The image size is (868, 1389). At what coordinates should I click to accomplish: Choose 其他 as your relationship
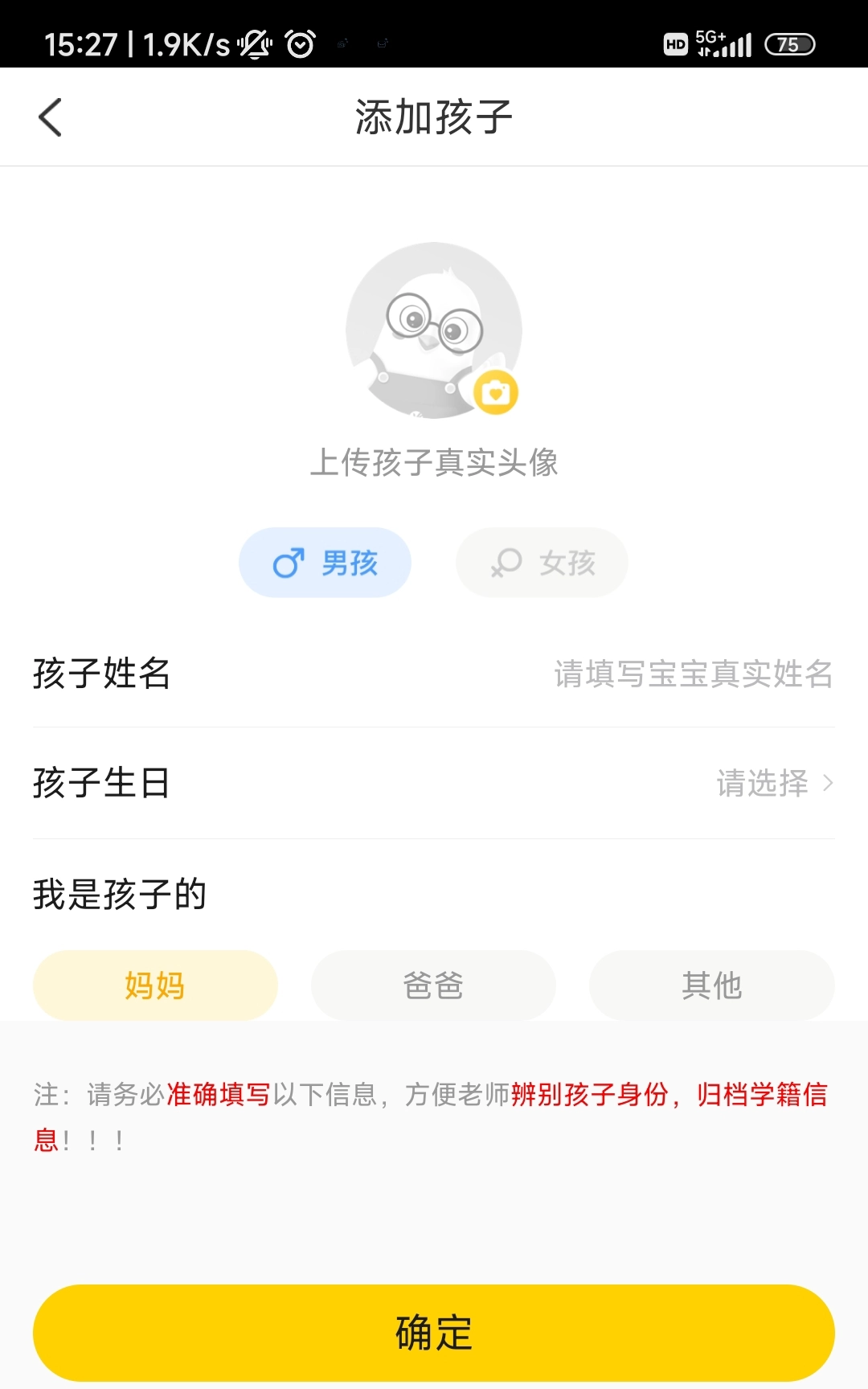click(x=711, y=985)
